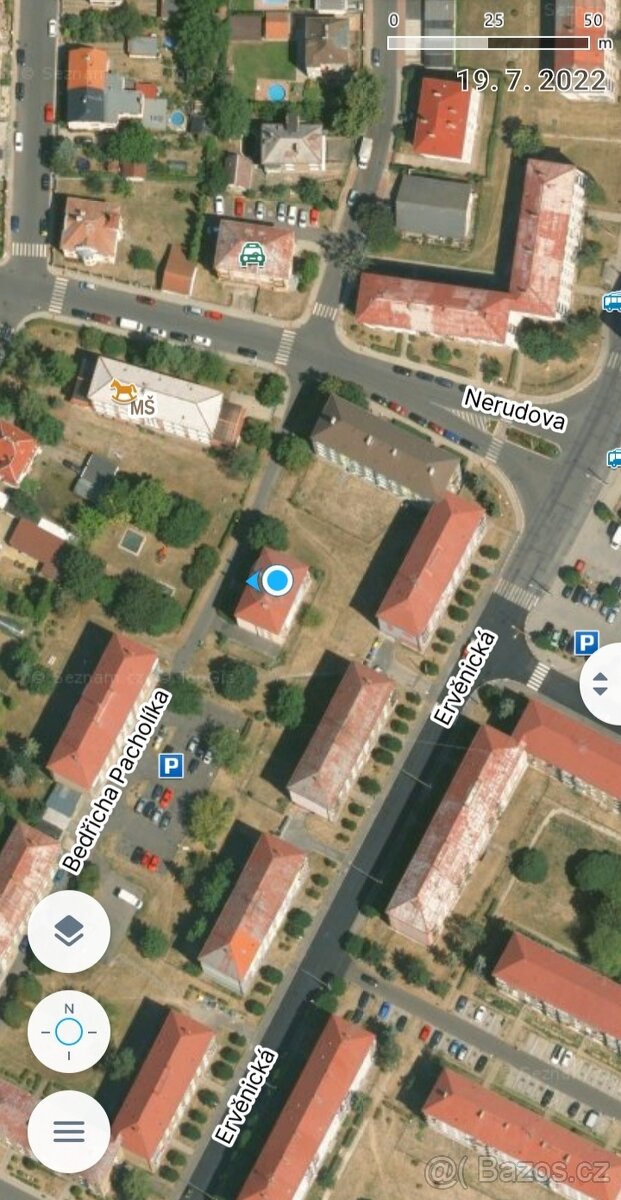Open the hamburger main menu

pos(69,1131)
